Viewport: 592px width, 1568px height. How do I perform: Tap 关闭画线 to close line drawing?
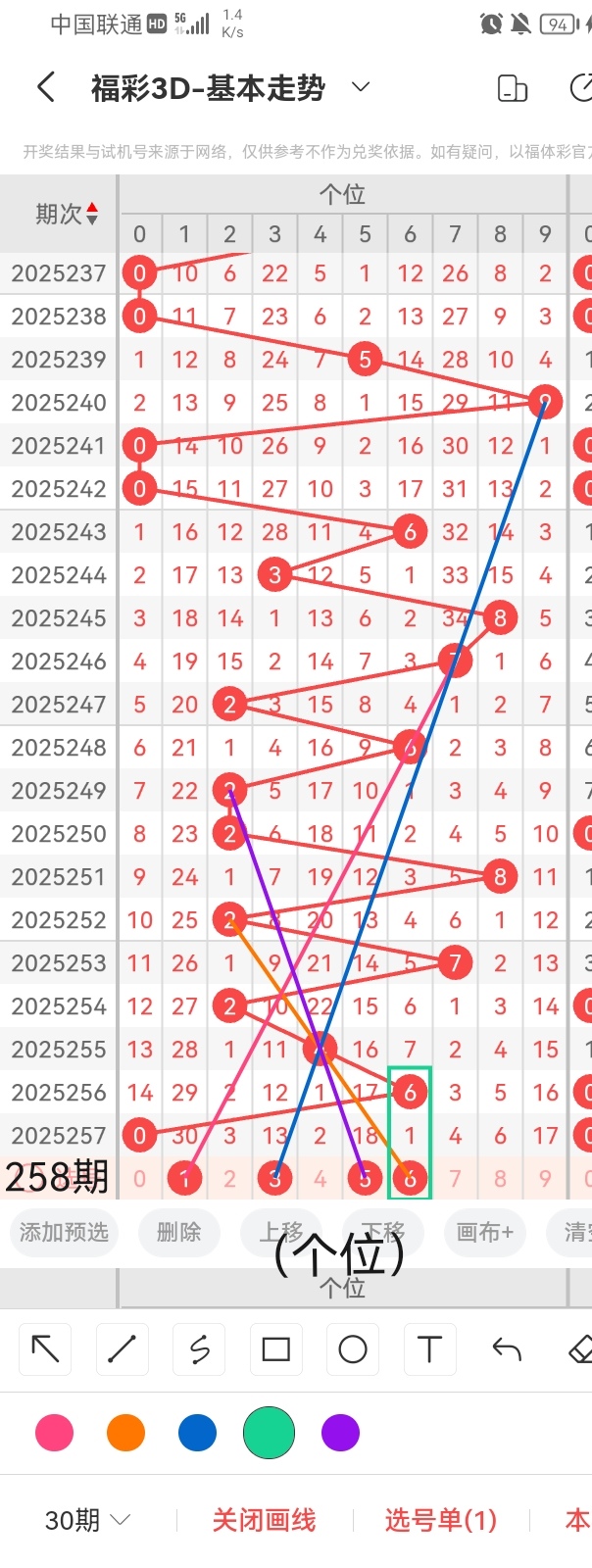tap(264, 1520)
